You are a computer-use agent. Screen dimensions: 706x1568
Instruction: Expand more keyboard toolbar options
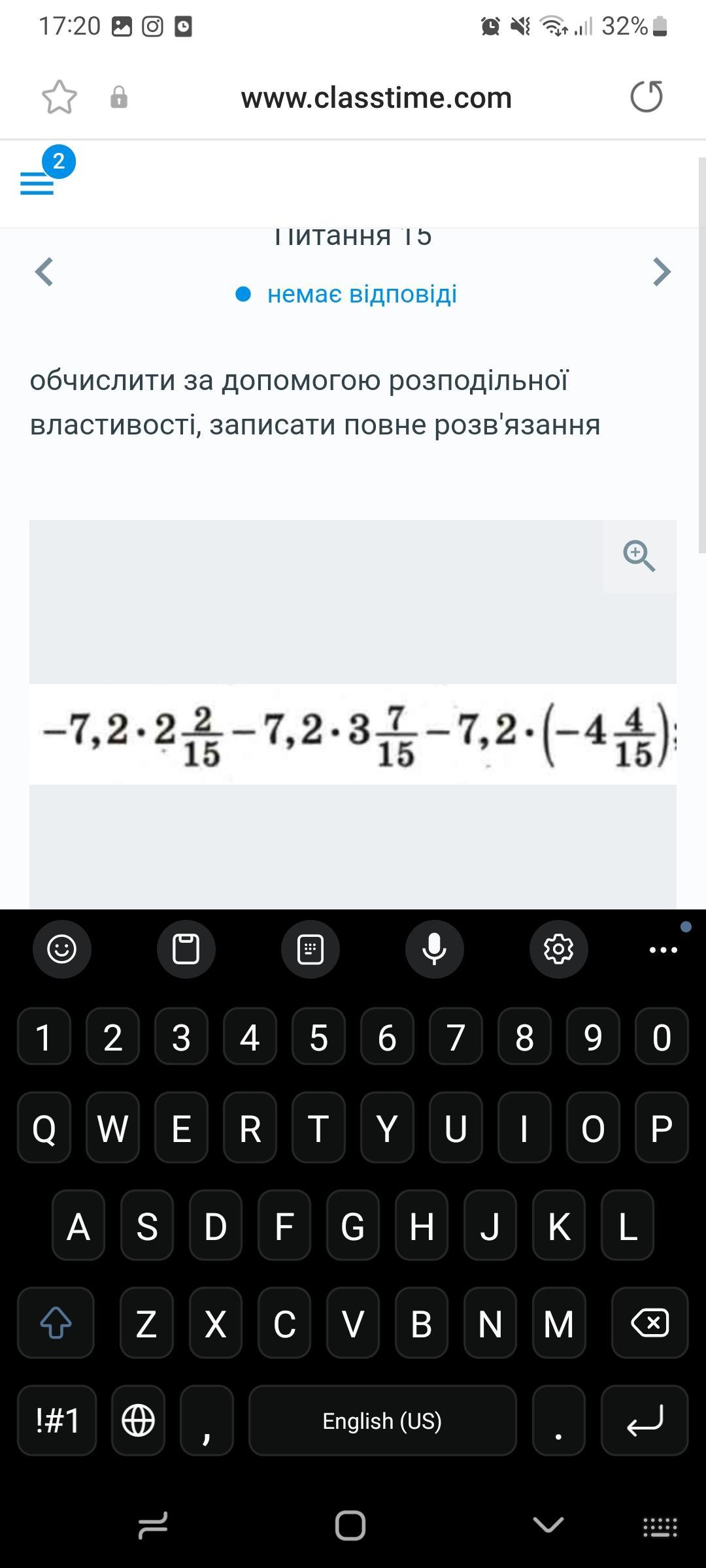664,949
